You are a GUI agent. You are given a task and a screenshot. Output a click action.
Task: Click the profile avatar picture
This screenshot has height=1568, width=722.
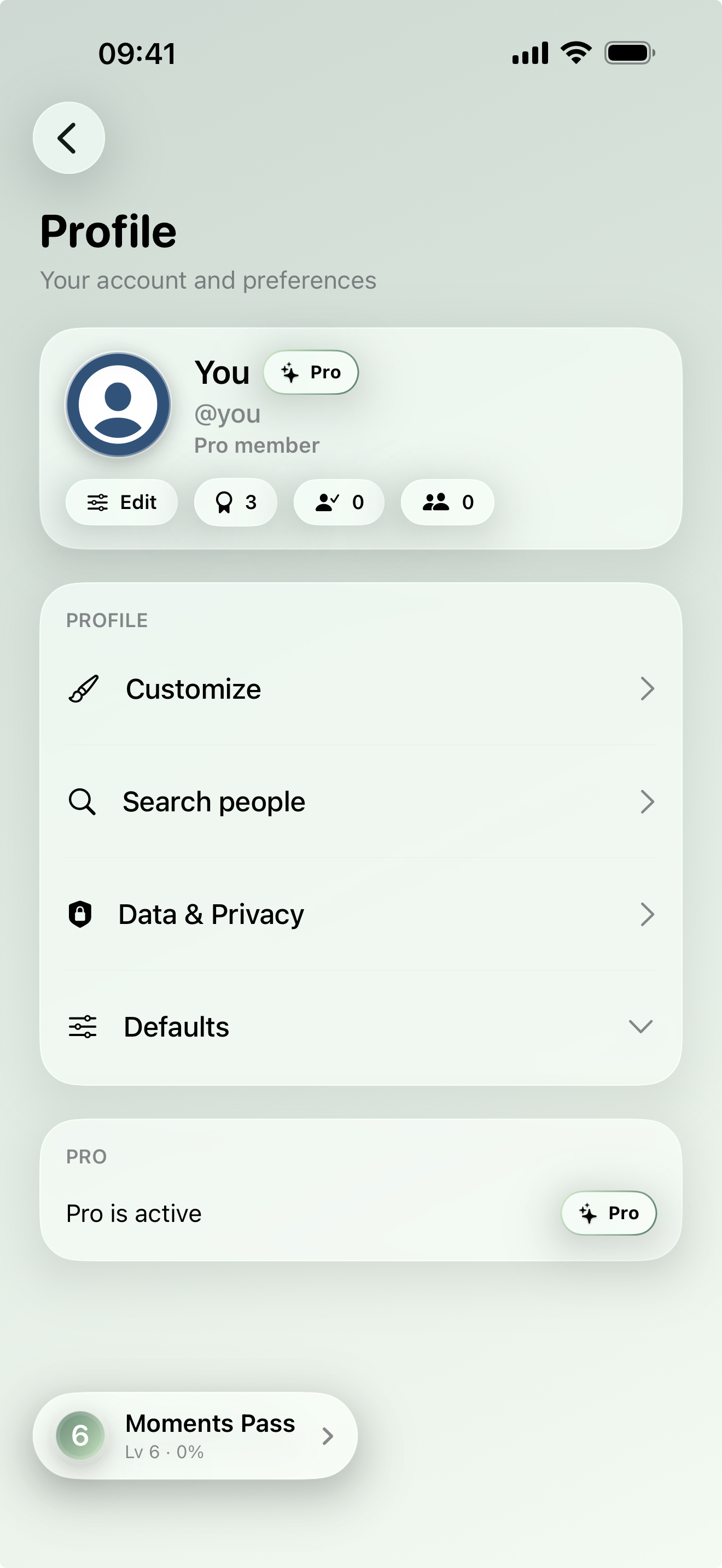click(119, 404)
